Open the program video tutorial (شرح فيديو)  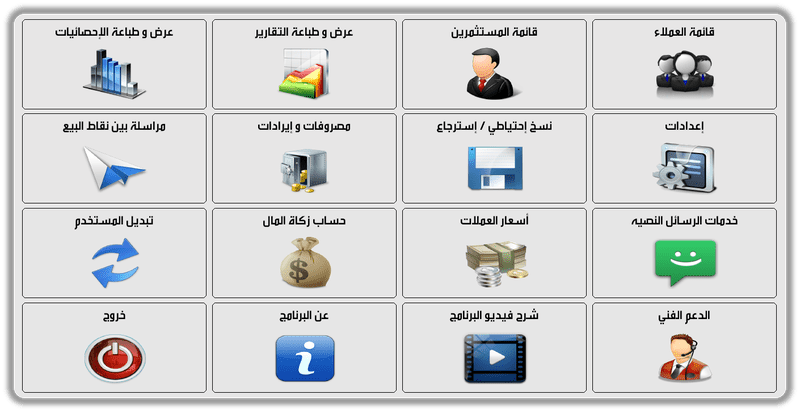[495, 348]
